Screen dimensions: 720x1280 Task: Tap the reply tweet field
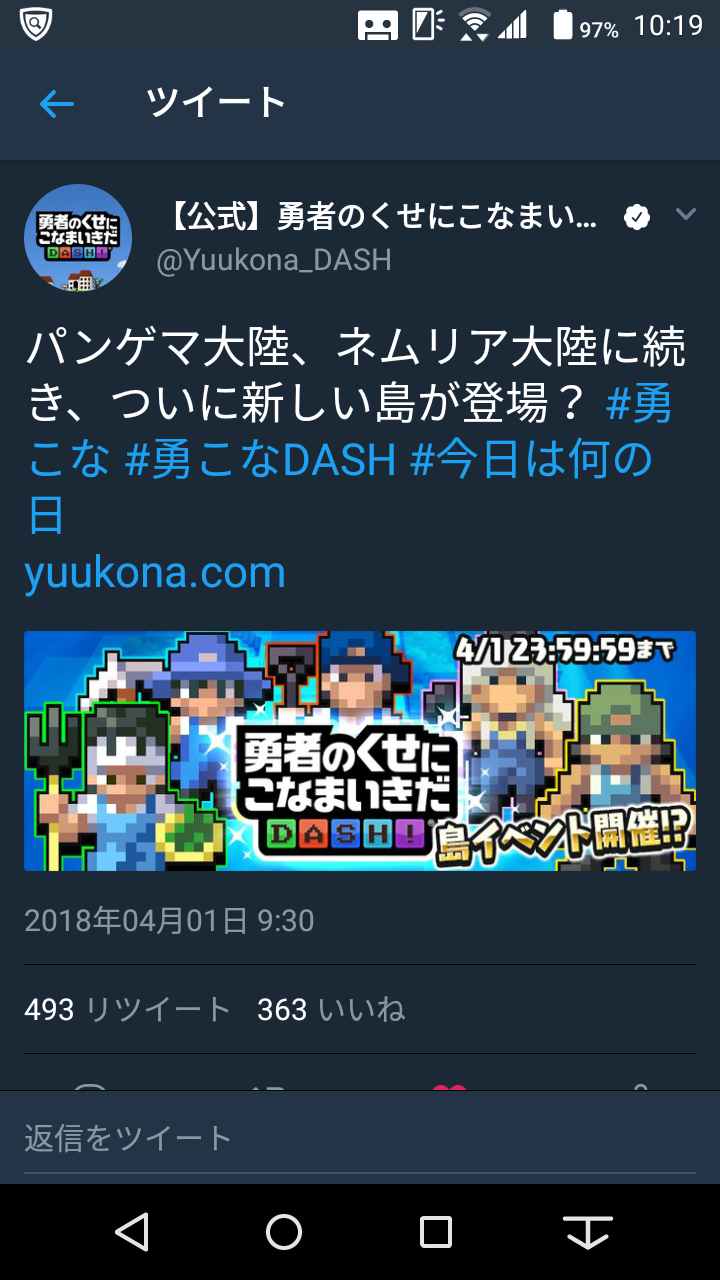click(x=360, y=1138)
